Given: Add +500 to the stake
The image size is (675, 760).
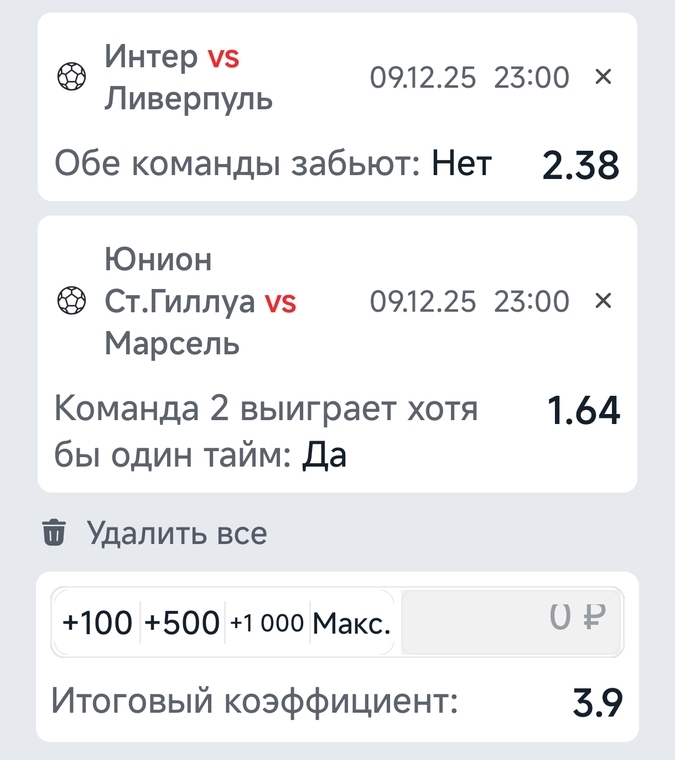Looking at the screenshot, I should (x=182, y=623).
